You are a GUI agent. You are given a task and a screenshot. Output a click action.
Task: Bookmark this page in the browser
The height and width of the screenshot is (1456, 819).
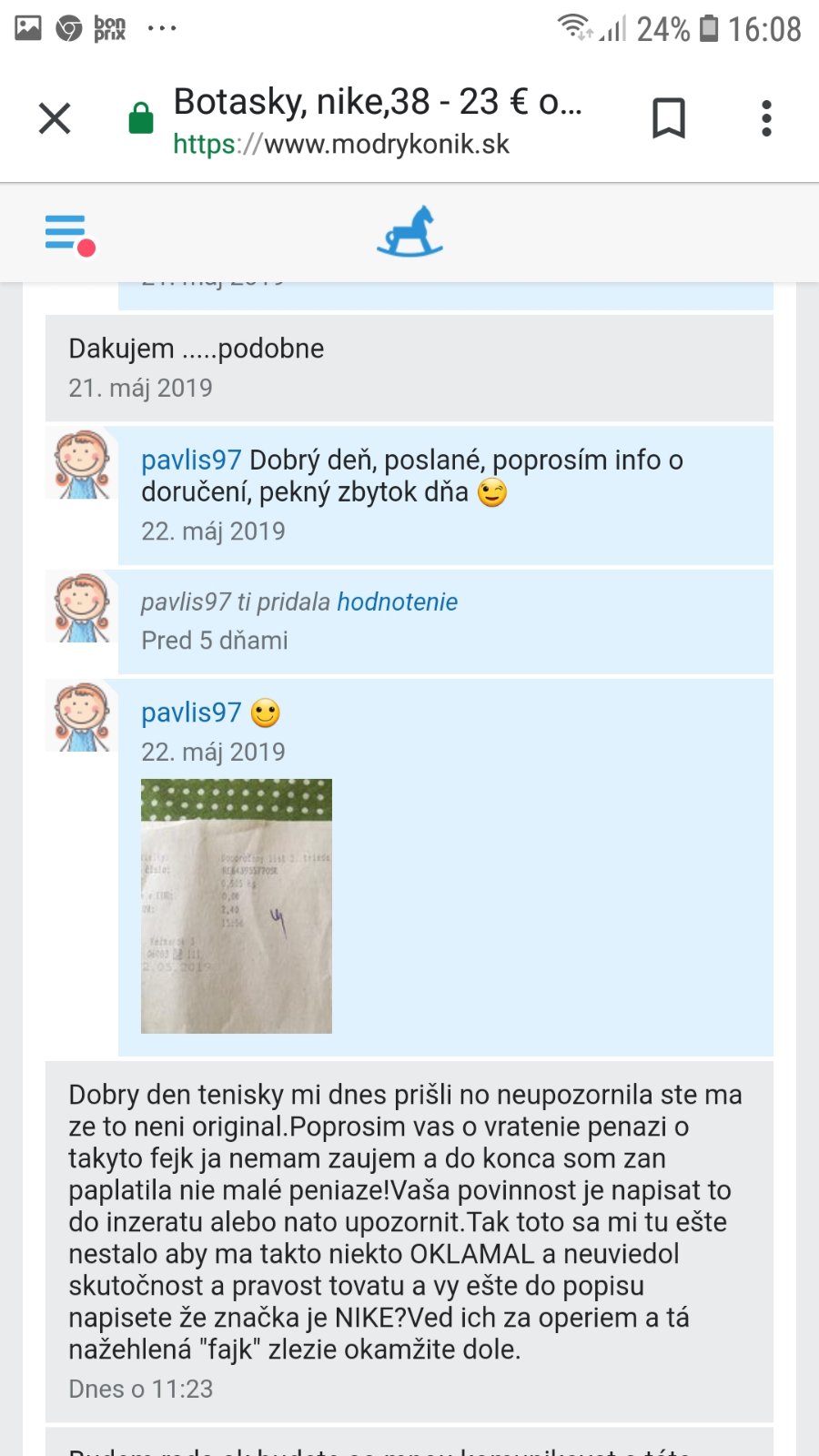coord(669,118)
